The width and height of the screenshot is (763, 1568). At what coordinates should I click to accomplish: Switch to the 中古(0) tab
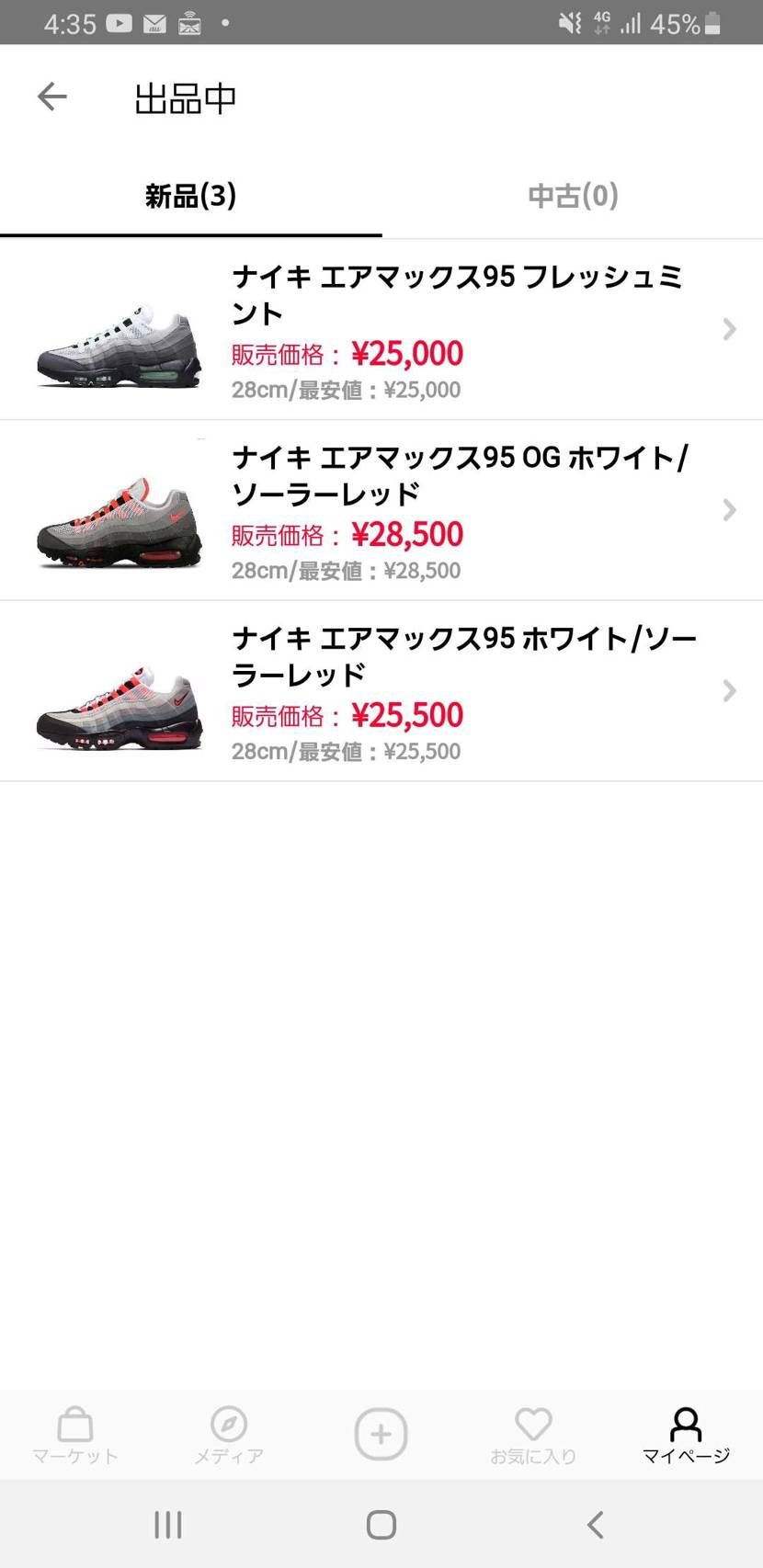pos(572,195)
